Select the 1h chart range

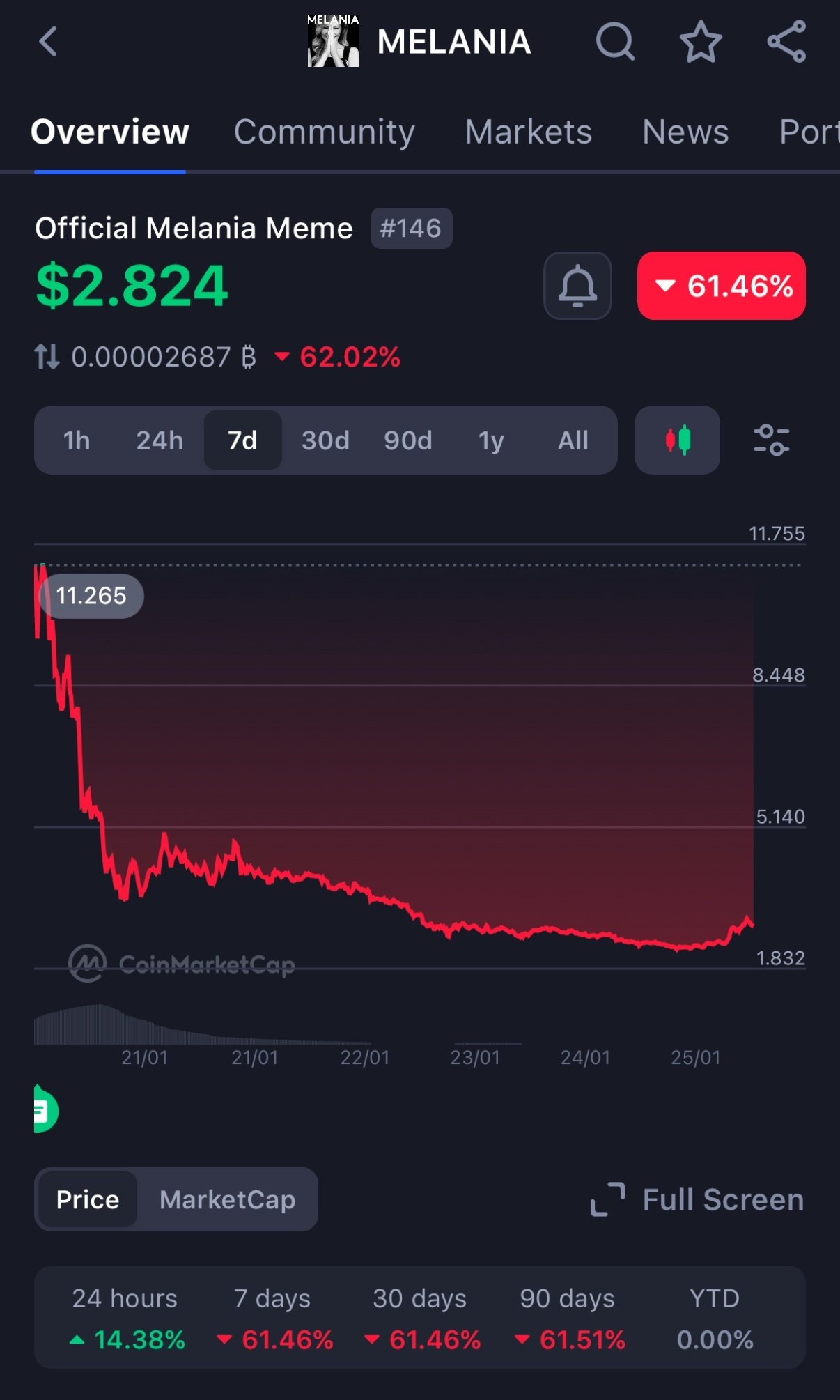[77, 440]
